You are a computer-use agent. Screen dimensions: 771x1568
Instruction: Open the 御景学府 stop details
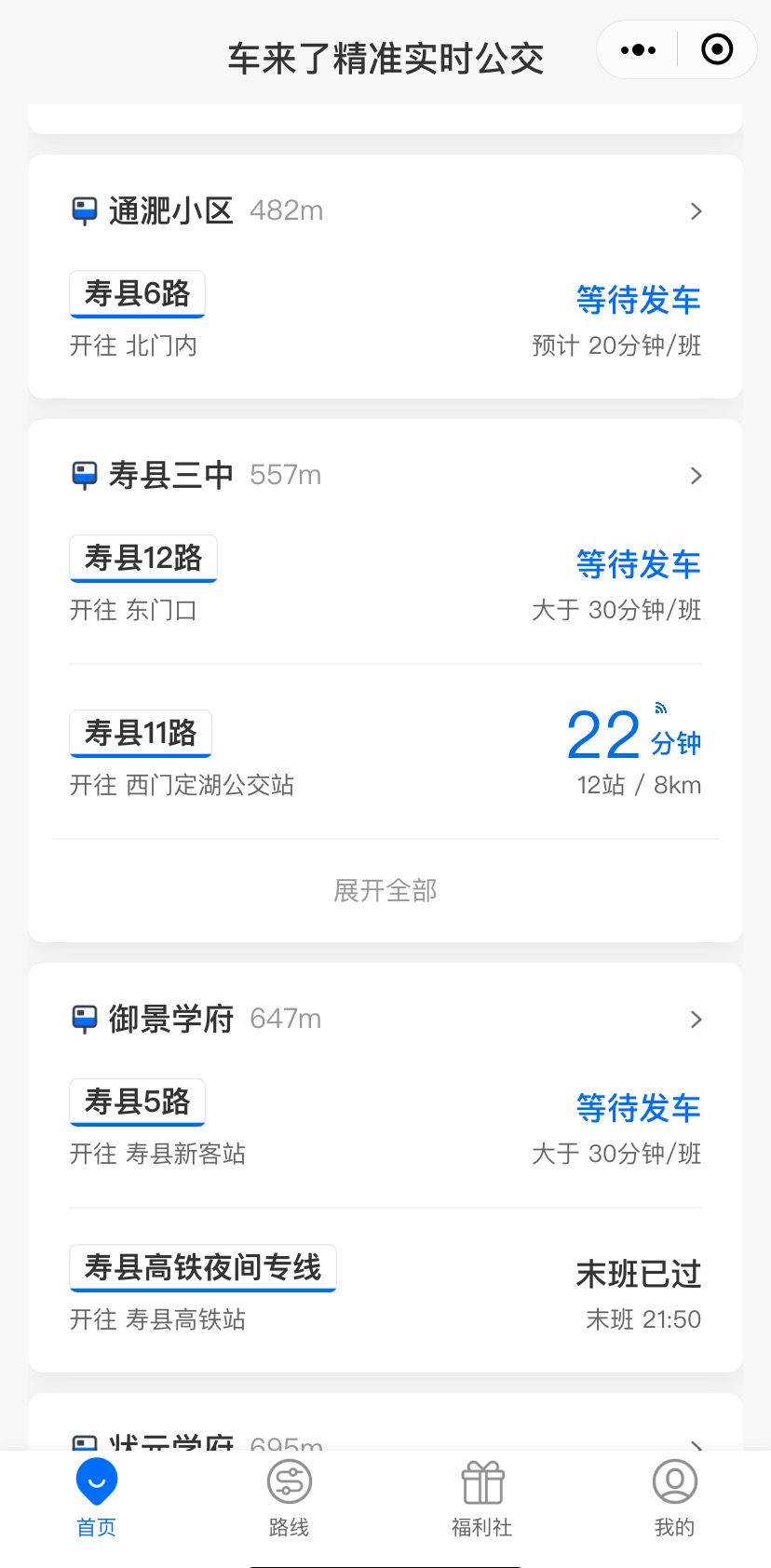tap(385, 1020)
